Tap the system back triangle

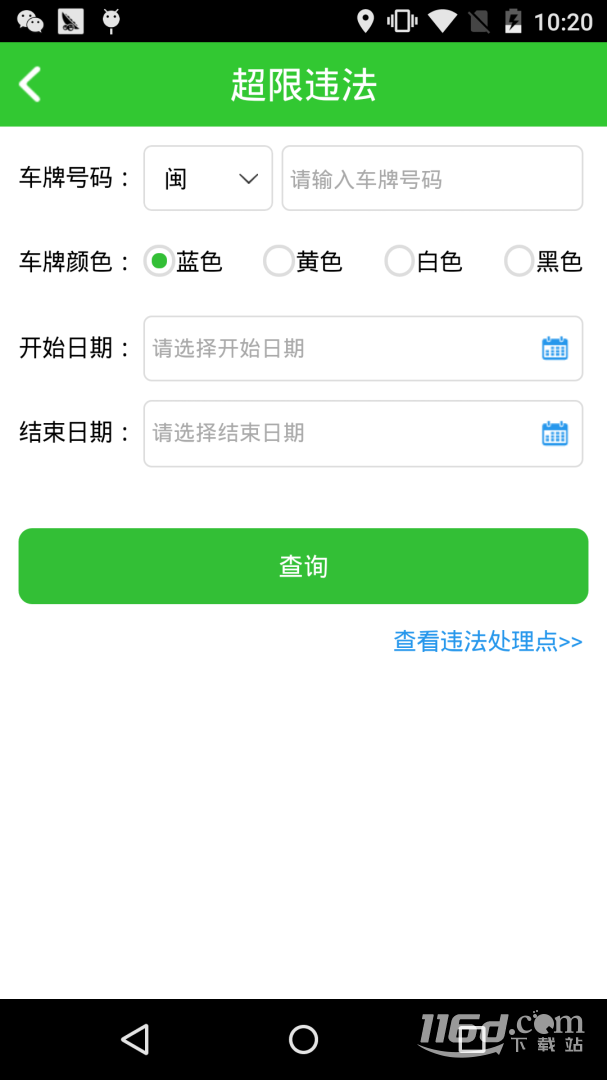[x=135, y=1039]
